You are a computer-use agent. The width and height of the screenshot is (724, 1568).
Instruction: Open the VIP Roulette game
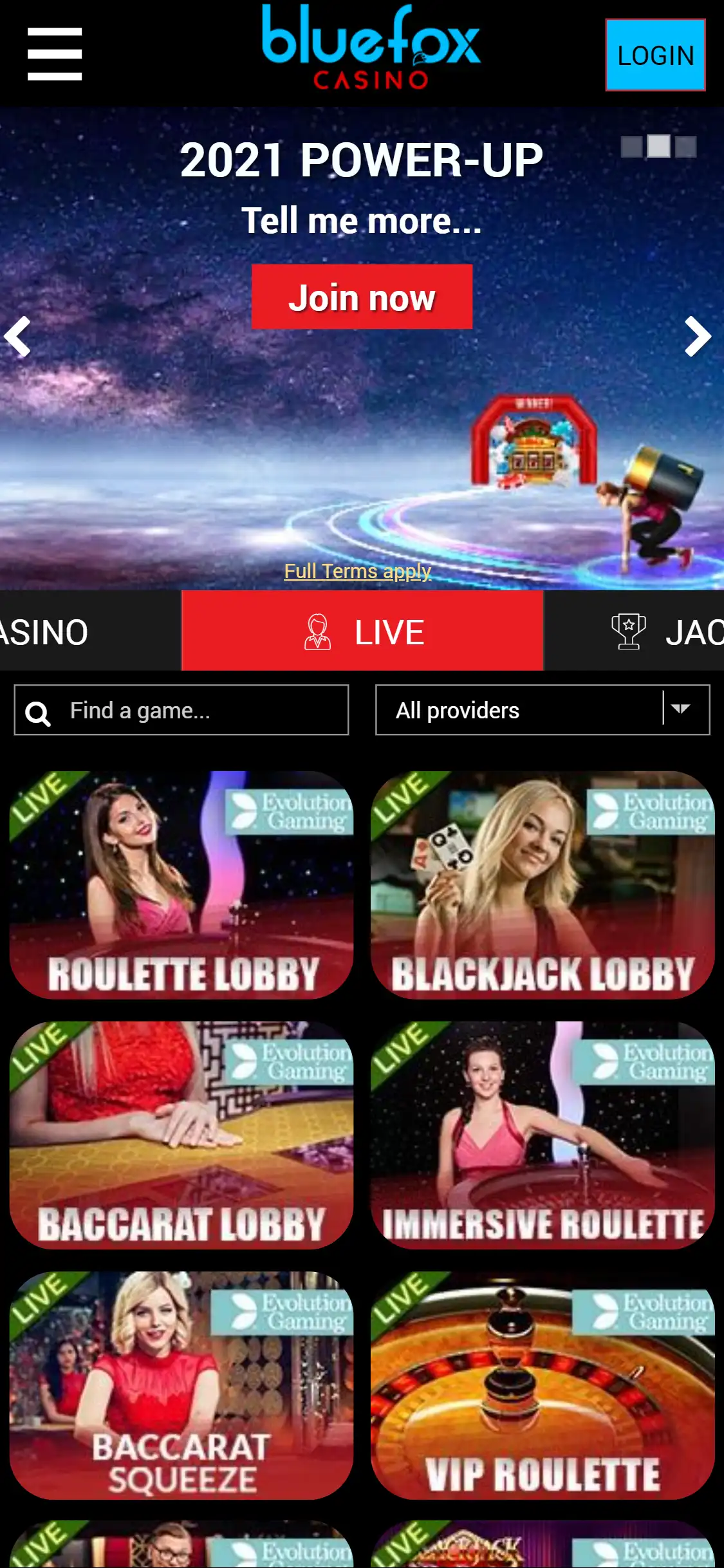(x=543, y=1385)
